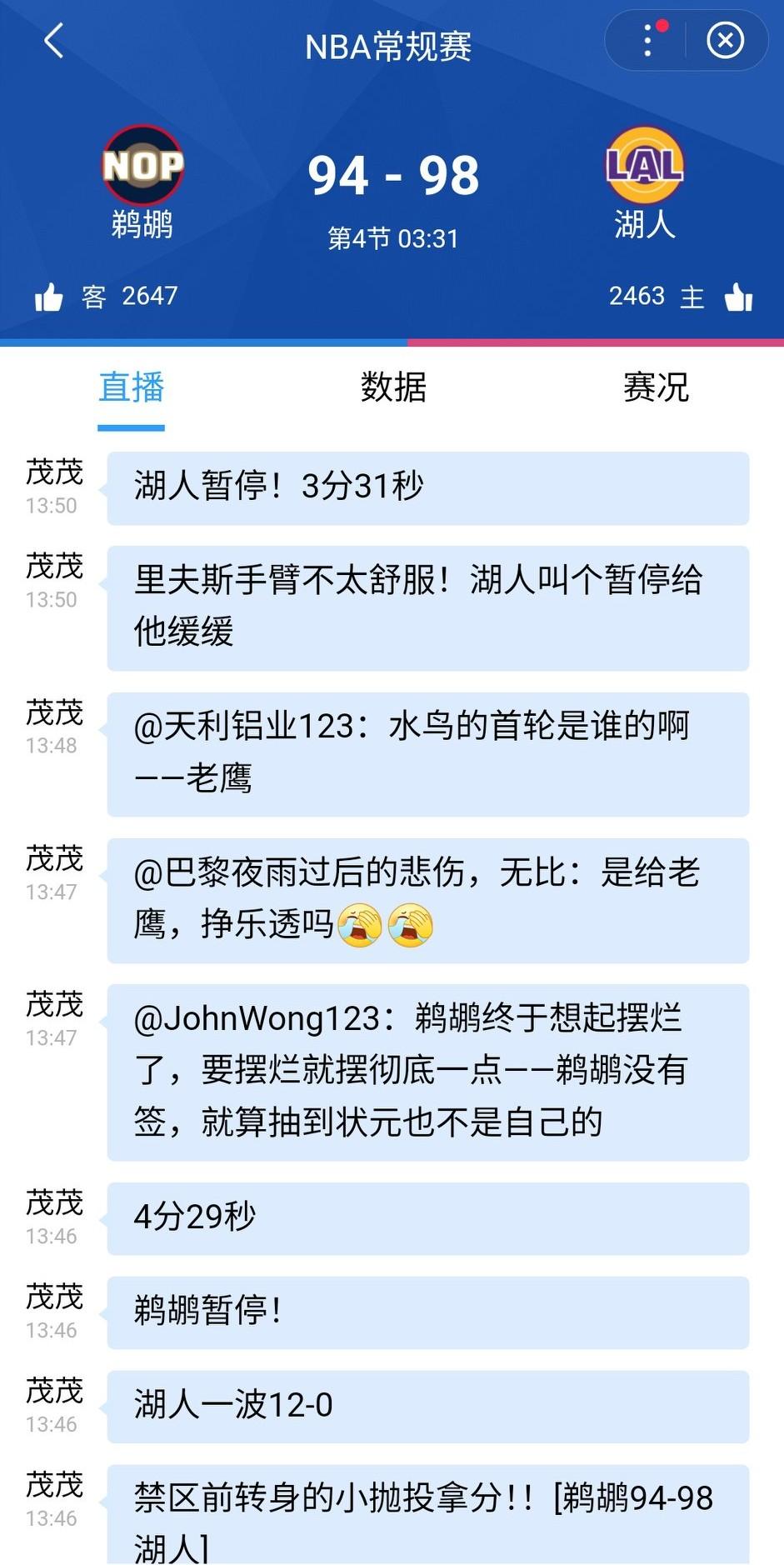This screenshot has height=1565, width=784.
Task: Tap the quarter clock 第4节 03:31
Action: point(392,237)
